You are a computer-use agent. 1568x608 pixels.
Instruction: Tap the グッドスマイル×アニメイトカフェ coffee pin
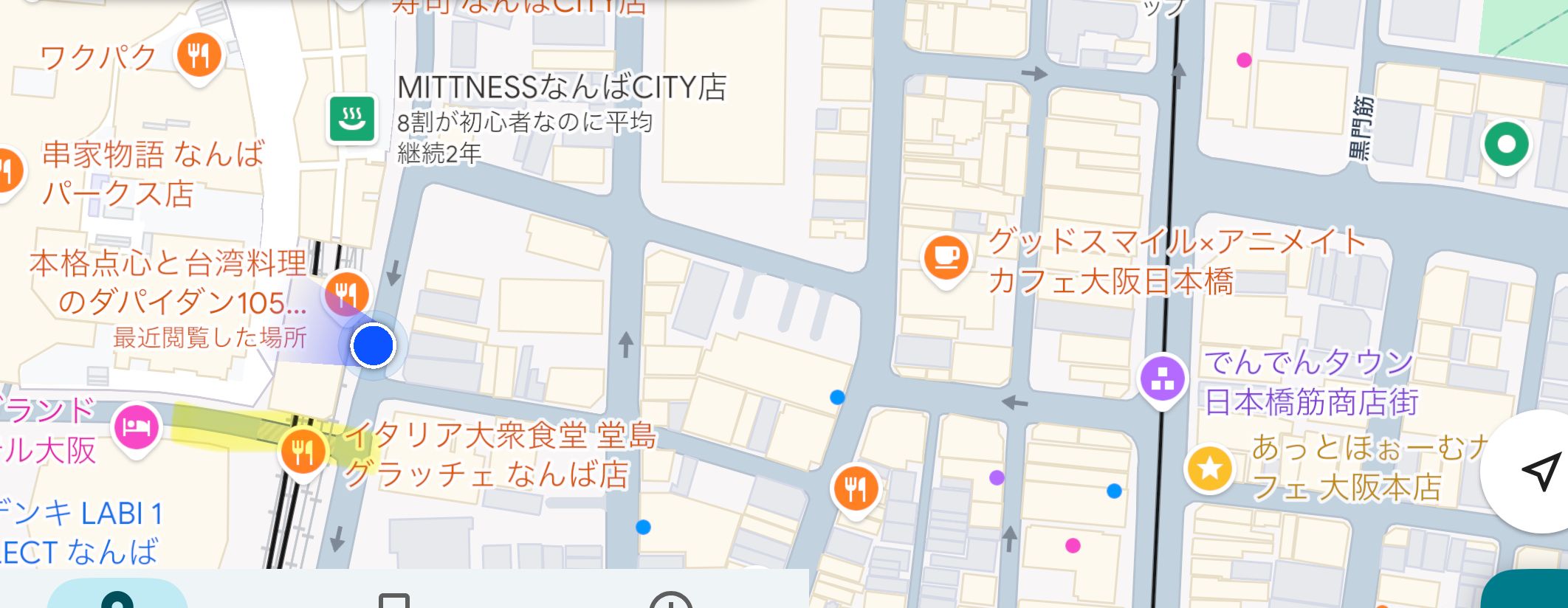click(x=946, y=258)
